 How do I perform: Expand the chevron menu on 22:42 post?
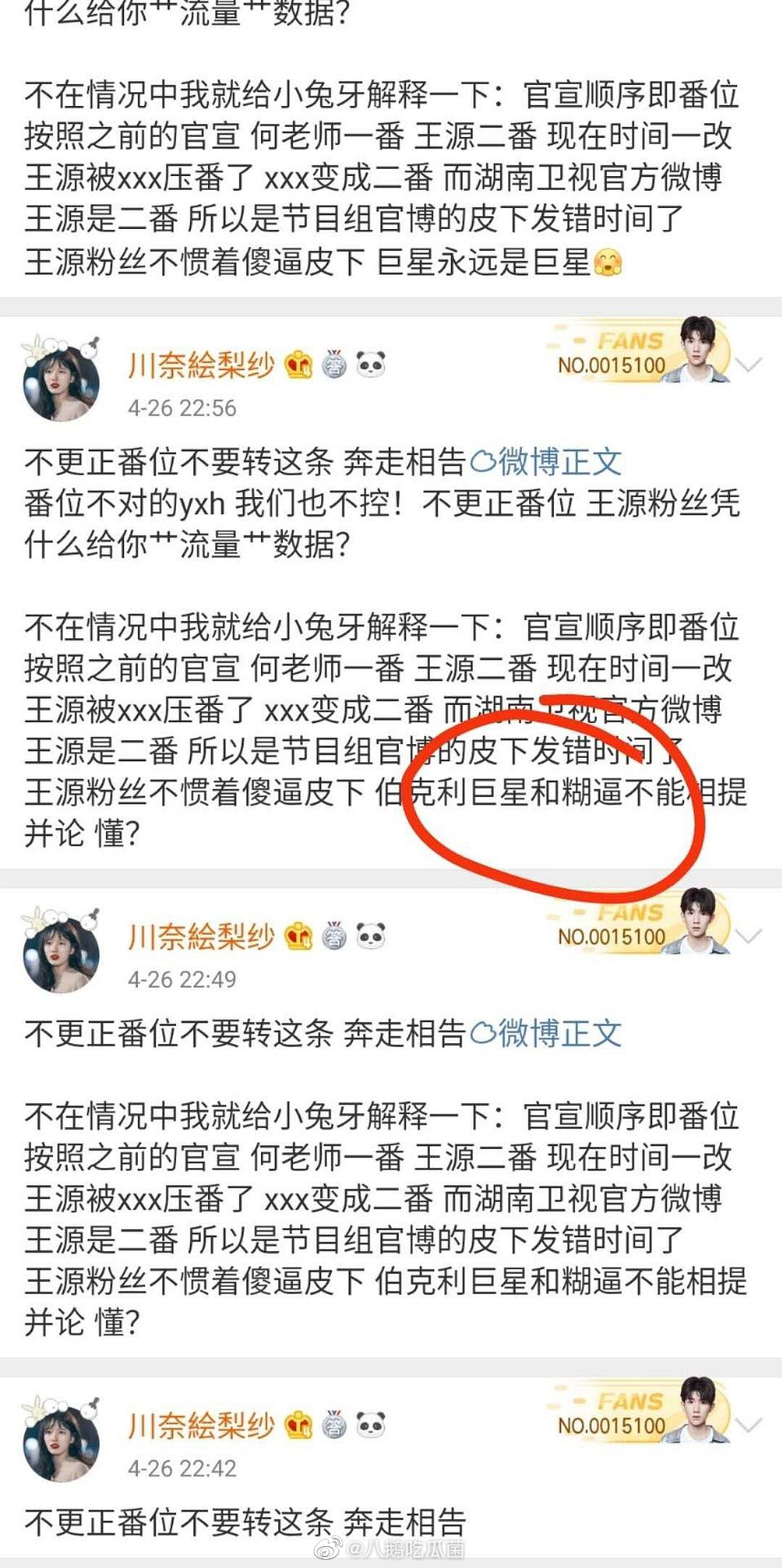[749, 1425]
